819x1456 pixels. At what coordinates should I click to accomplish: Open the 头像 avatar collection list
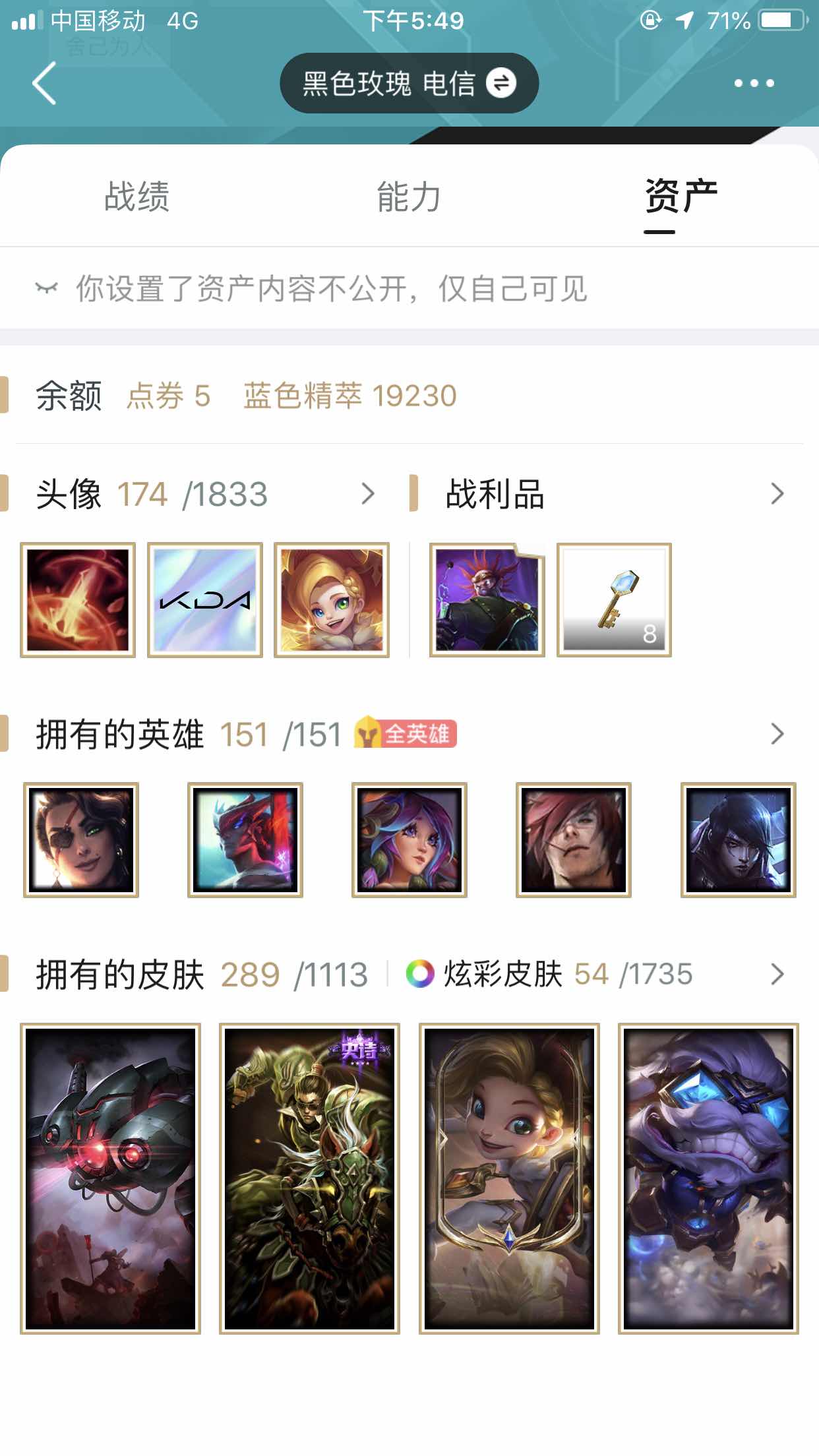point(367,494)
